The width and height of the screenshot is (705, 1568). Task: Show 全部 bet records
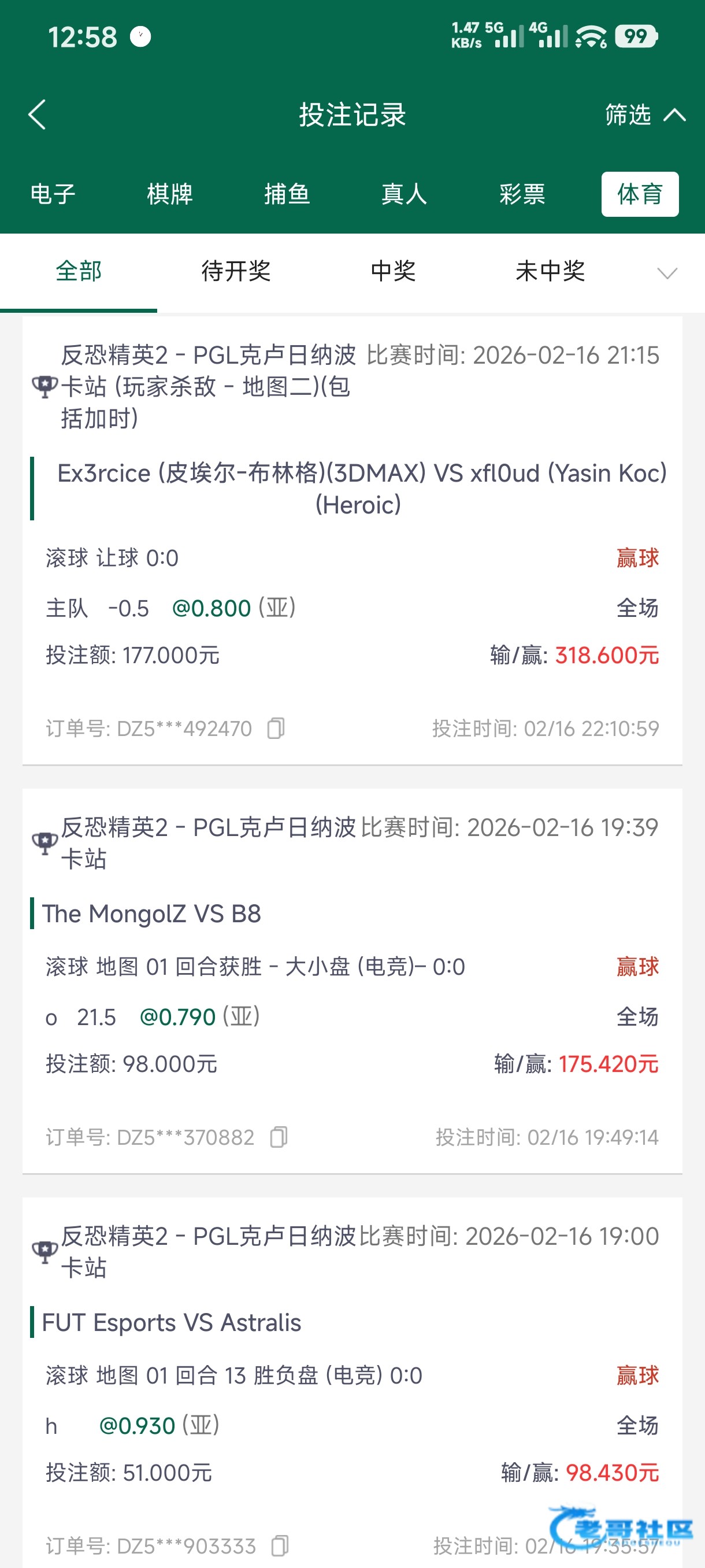tap(79, 271)
